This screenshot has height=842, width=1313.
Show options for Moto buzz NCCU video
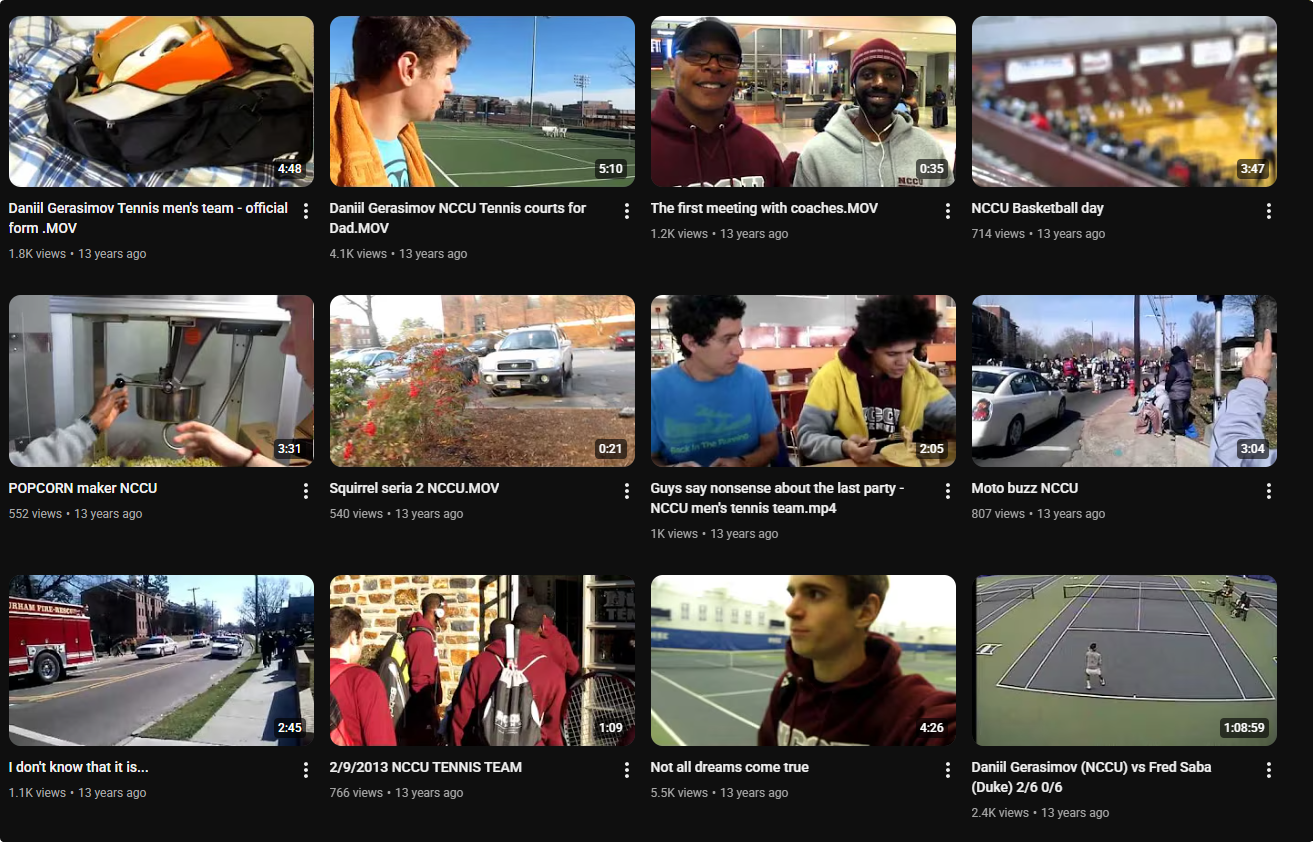coord(1268,491)
